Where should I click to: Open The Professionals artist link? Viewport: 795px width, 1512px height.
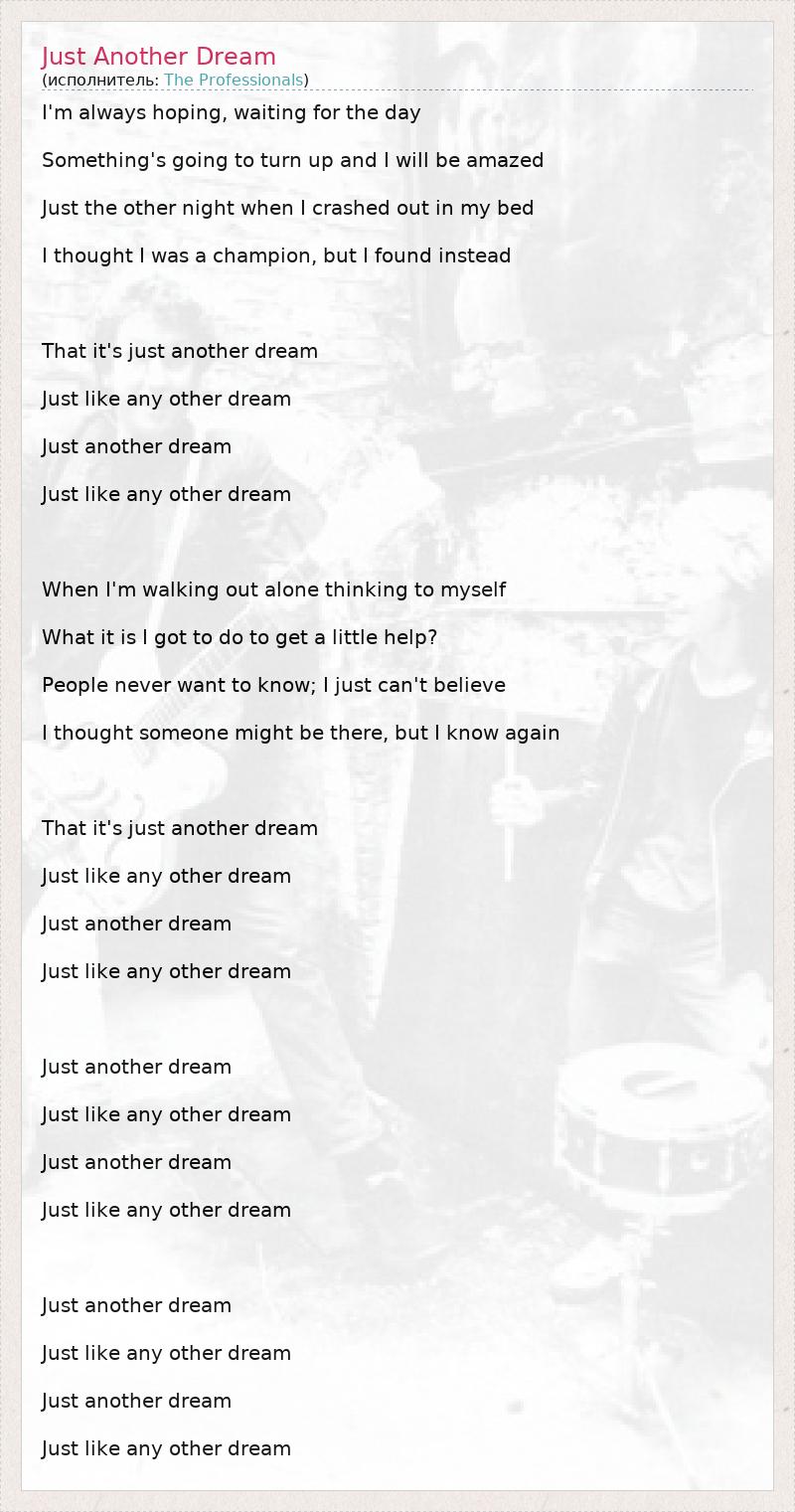(x=234, y=81)
